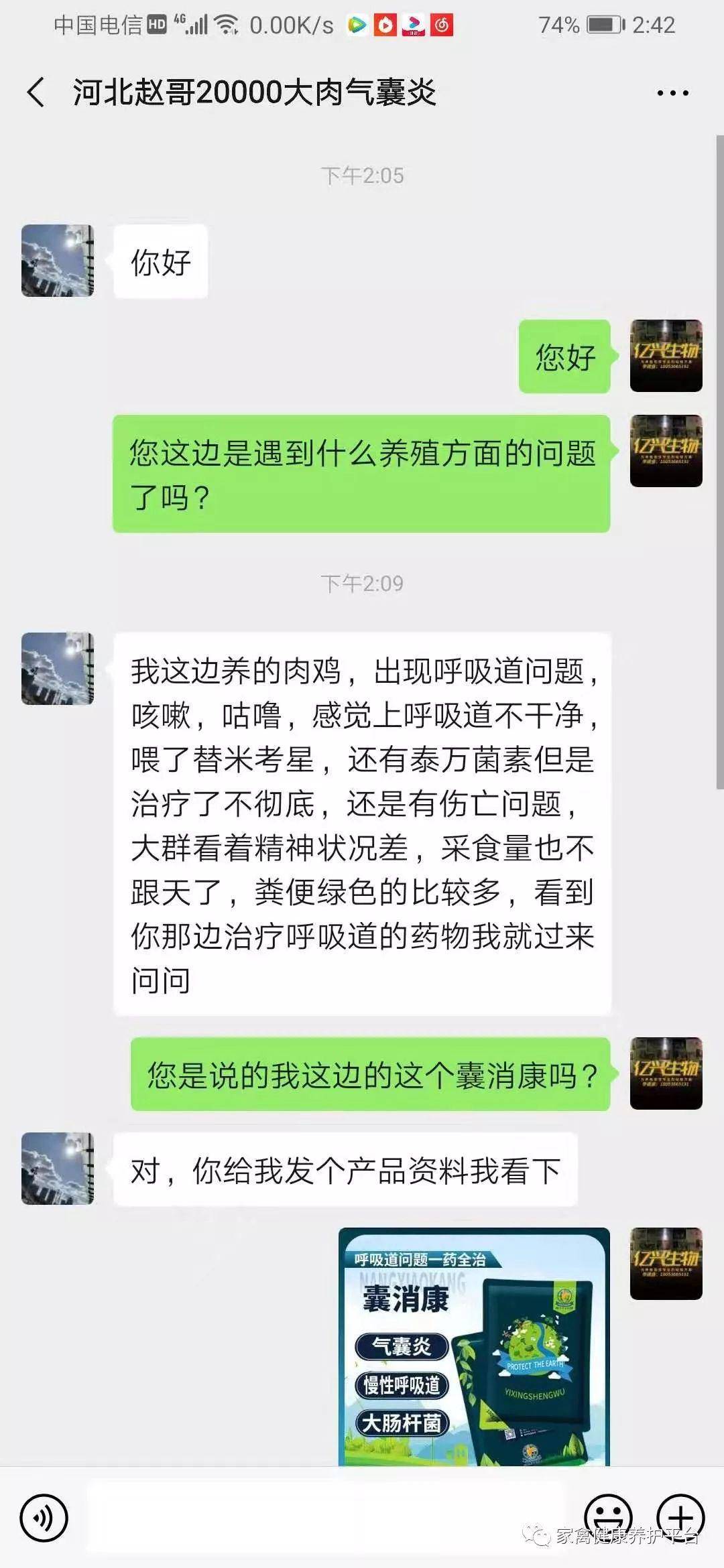Open sender avatar beside 您好 message
This screenshot has height=1568, width=724.
click(x=666, y=356)
